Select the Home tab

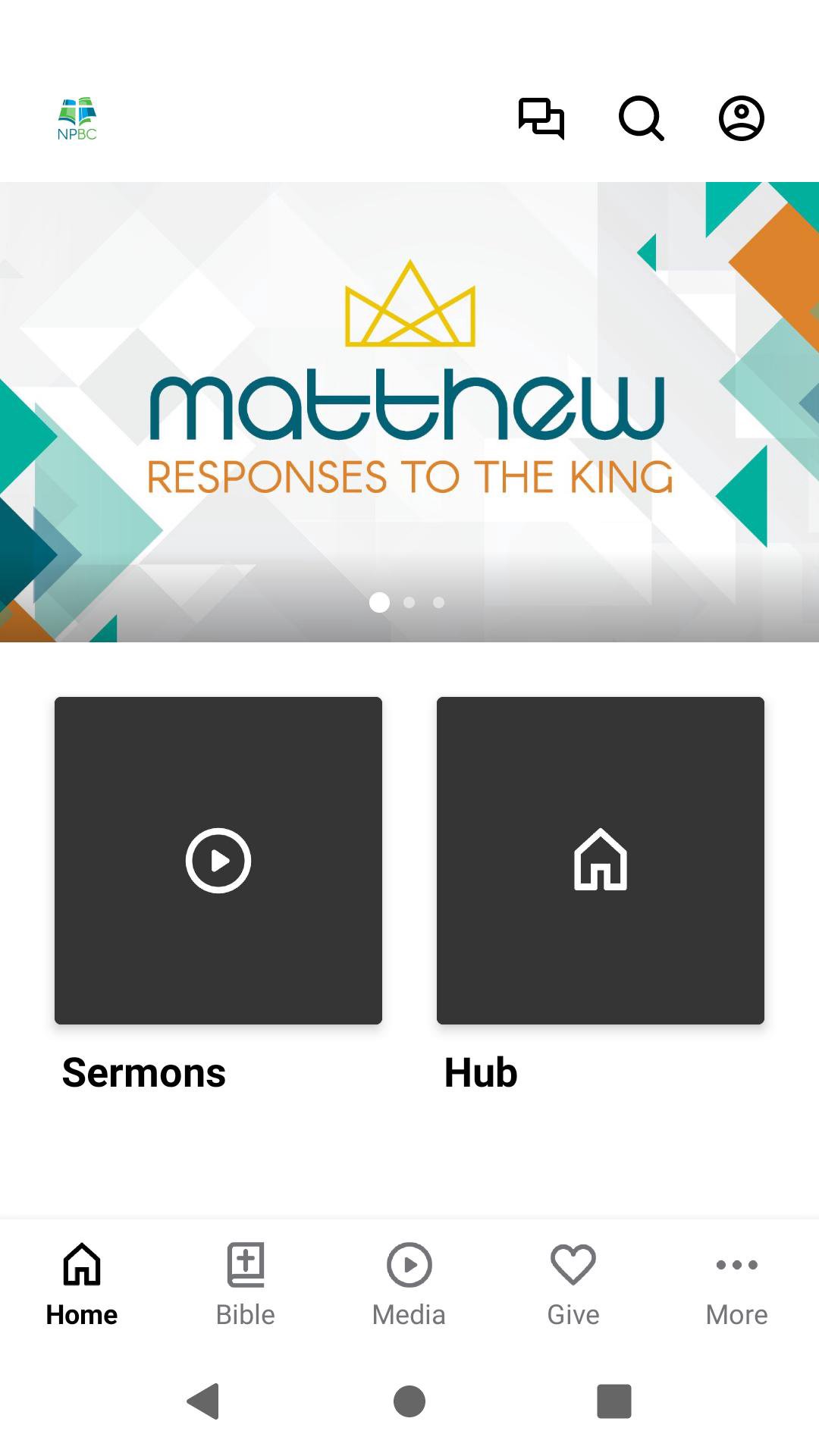click(x=82, y=1285)
